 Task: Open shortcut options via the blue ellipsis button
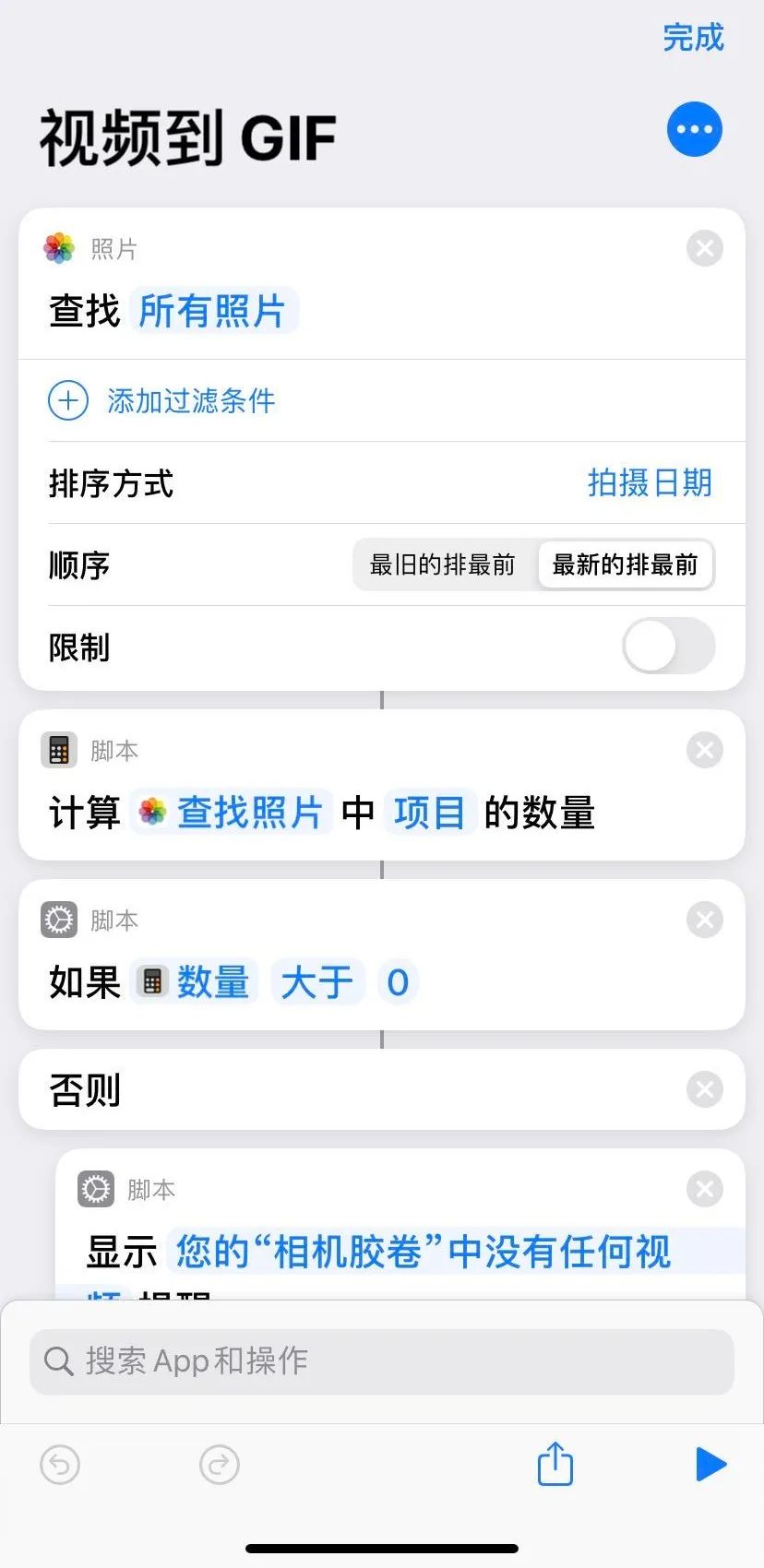coord(694,129)
